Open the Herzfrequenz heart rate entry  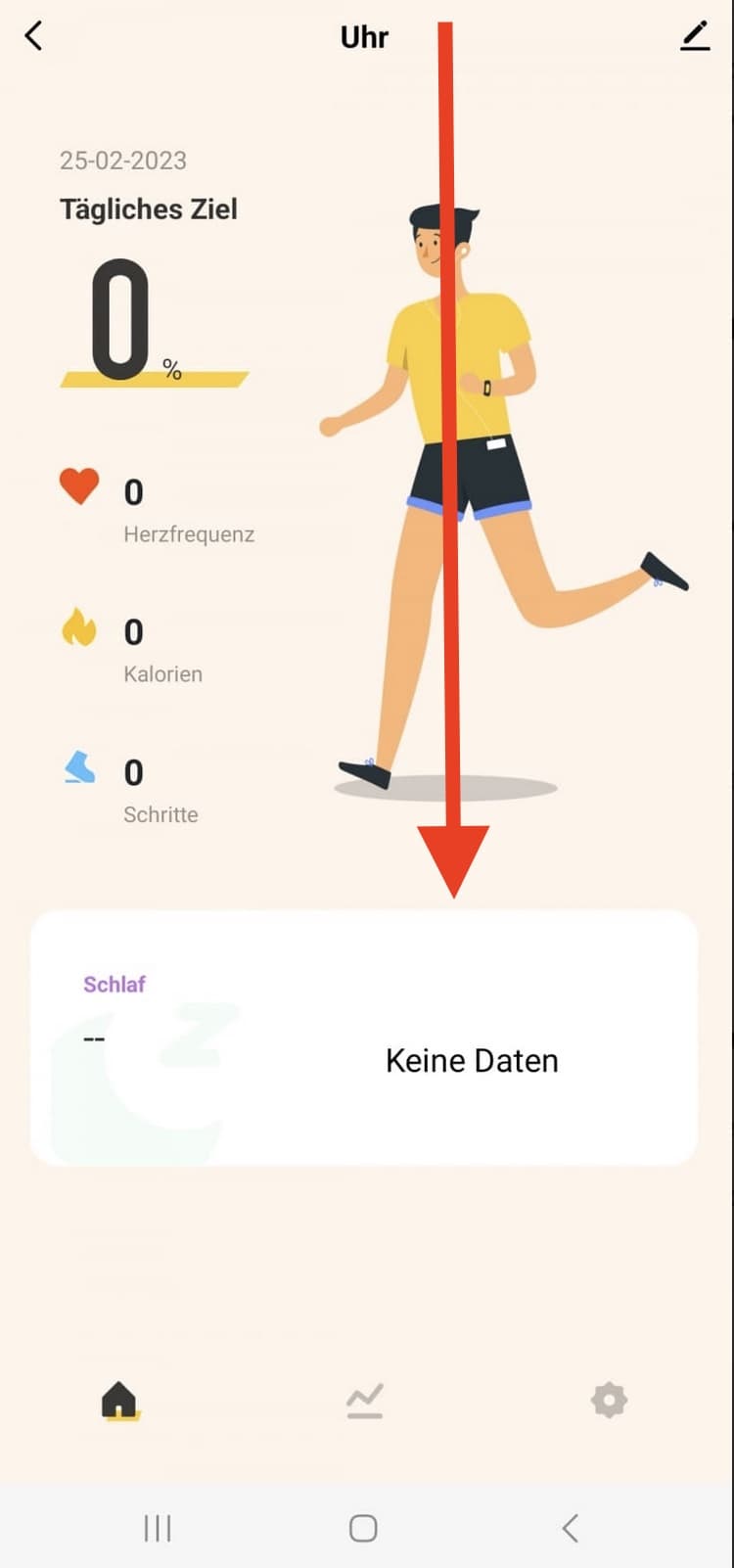[x=158, y=506]
